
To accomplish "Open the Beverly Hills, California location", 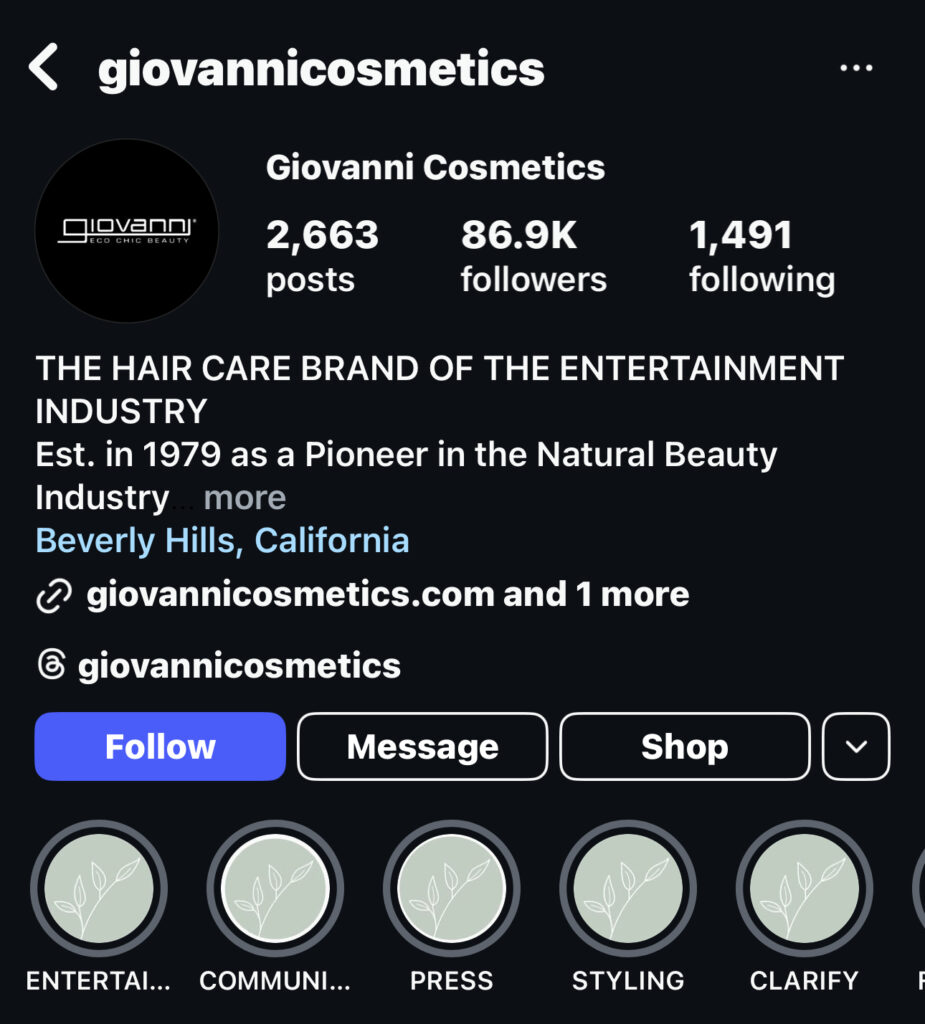I will [x=222, y=541].
